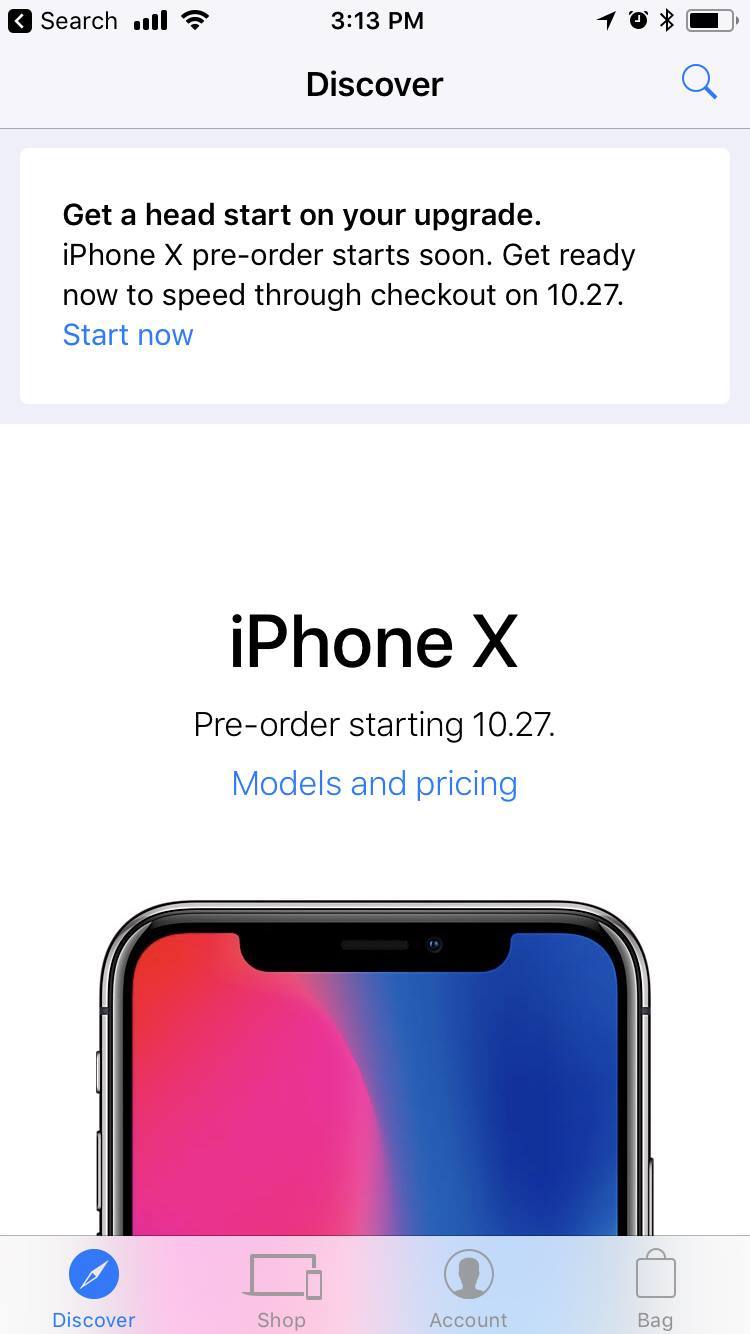
Task: Open the search magnifier icon
Action: tap(699, 82)
